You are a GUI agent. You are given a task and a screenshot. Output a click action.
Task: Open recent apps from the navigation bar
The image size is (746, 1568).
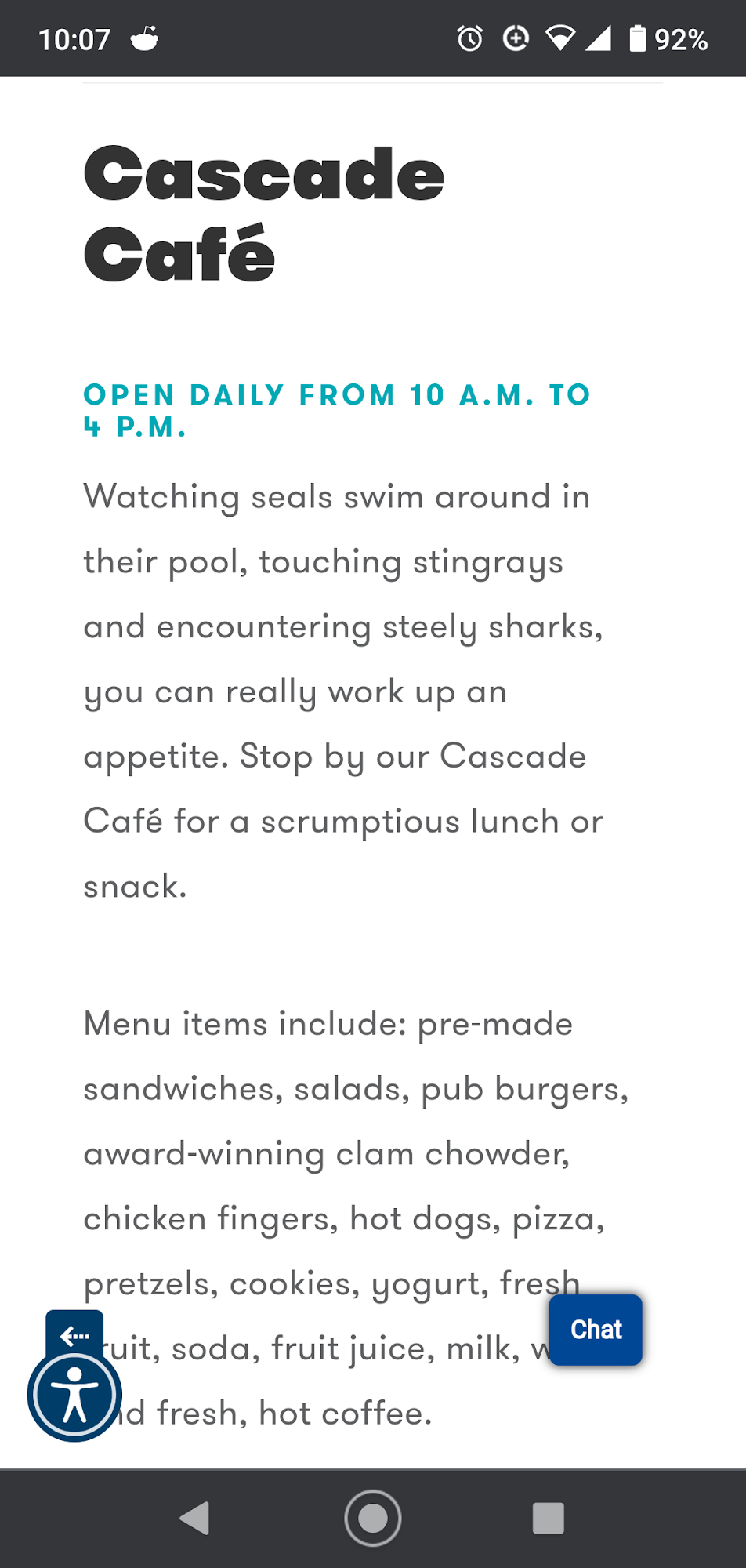tap(549, 1518)
